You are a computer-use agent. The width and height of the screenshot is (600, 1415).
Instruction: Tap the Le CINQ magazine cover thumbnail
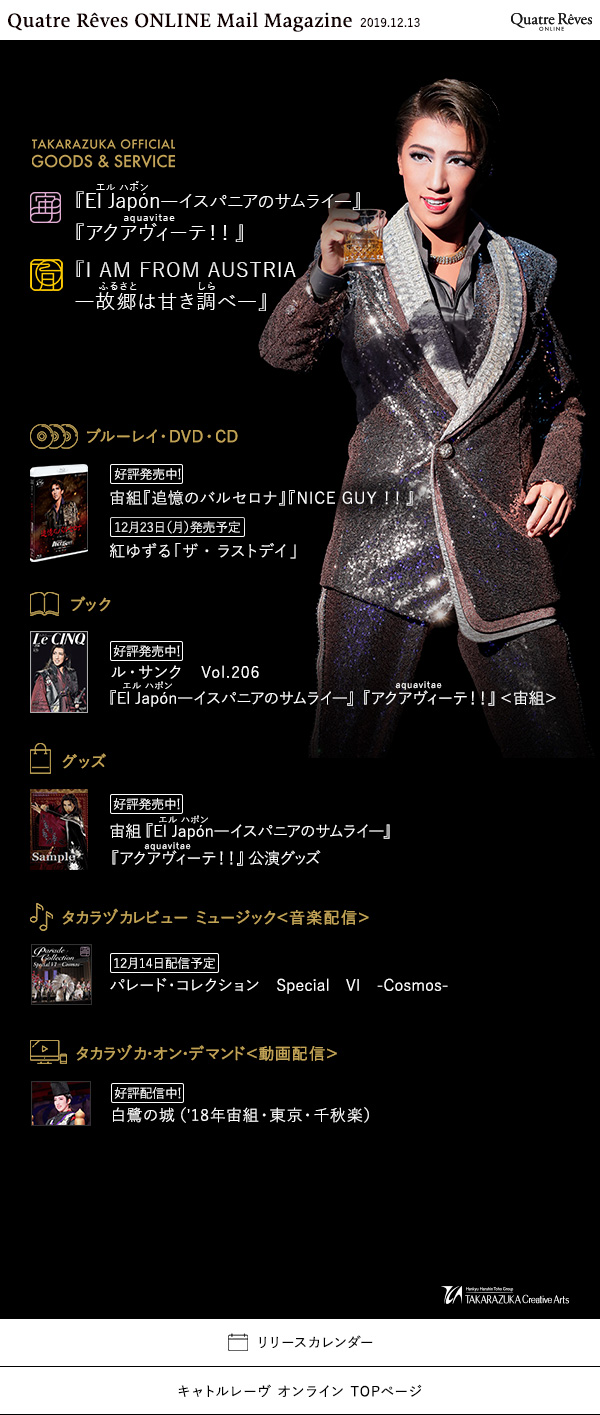click(x=59, y=671)
